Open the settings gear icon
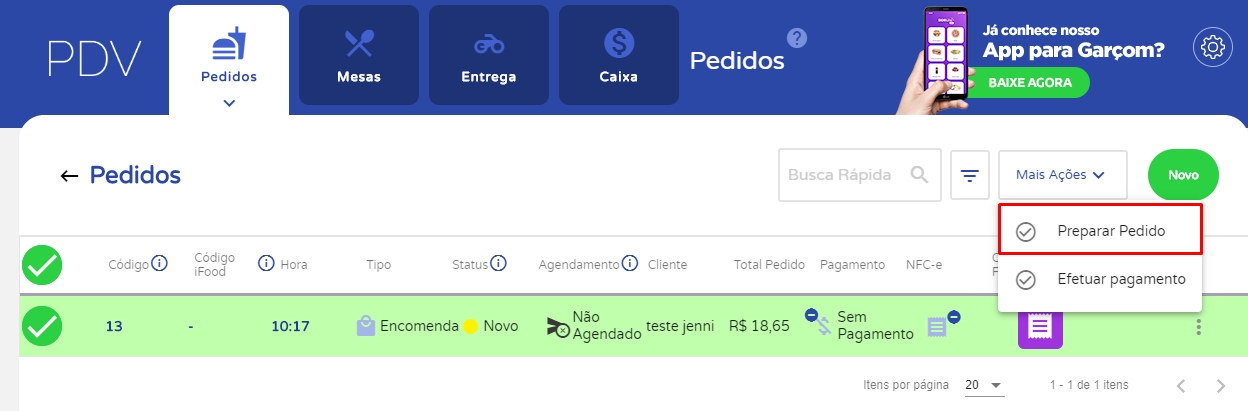Viewport: 1248px width, 411px height. 1214,47
